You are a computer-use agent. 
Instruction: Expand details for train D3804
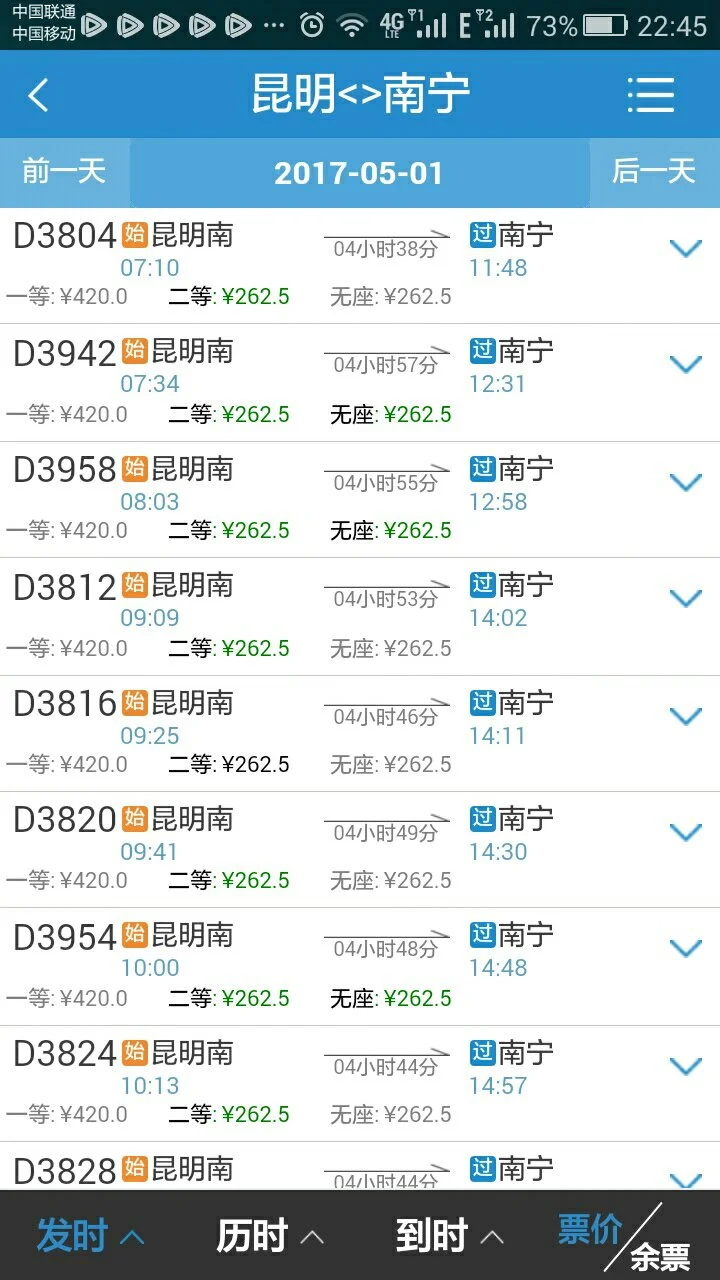click(685, 248)
